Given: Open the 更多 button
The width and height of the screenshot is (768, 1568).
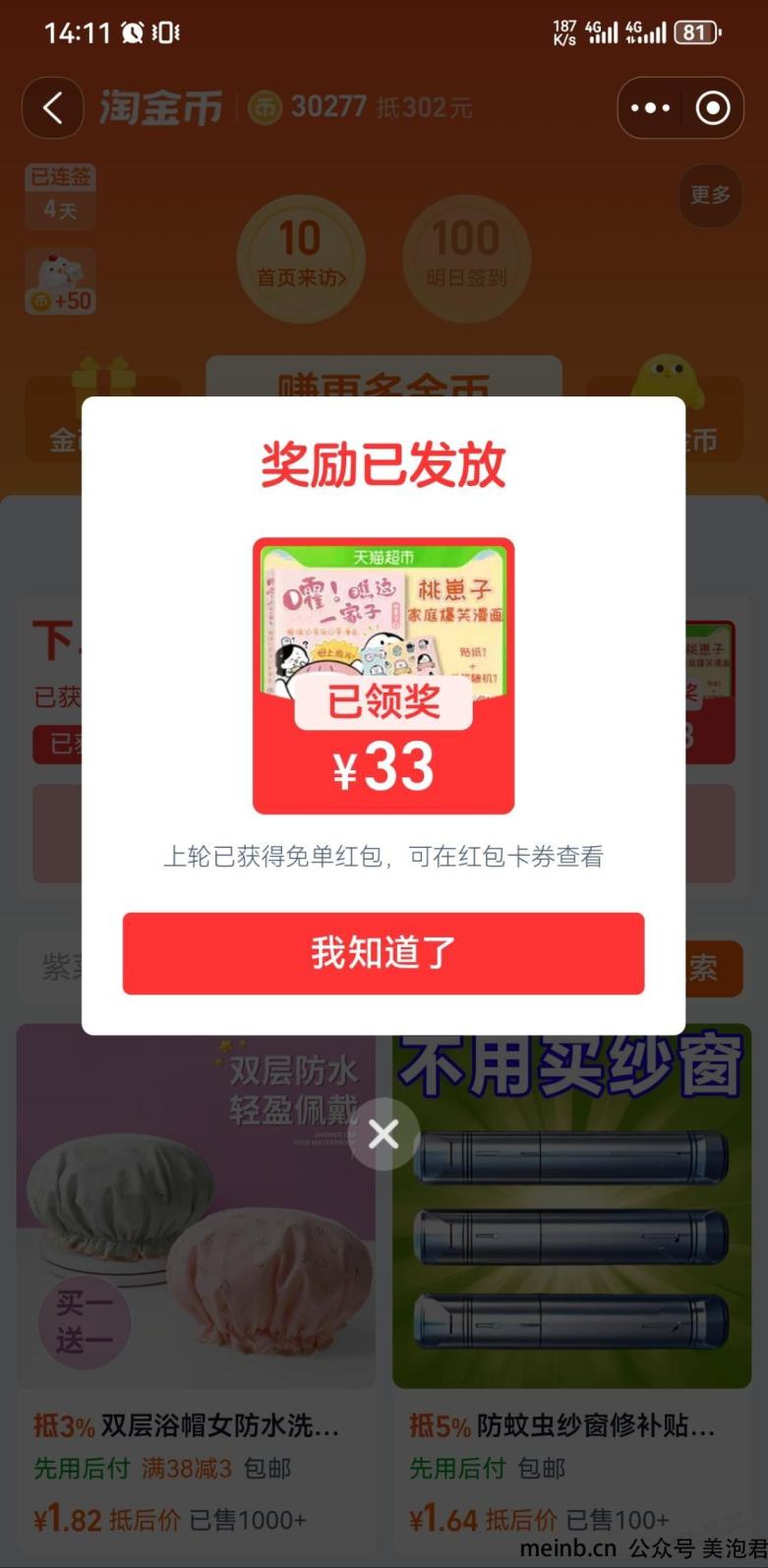Looking at the screenshot, I should coord(710,195).
